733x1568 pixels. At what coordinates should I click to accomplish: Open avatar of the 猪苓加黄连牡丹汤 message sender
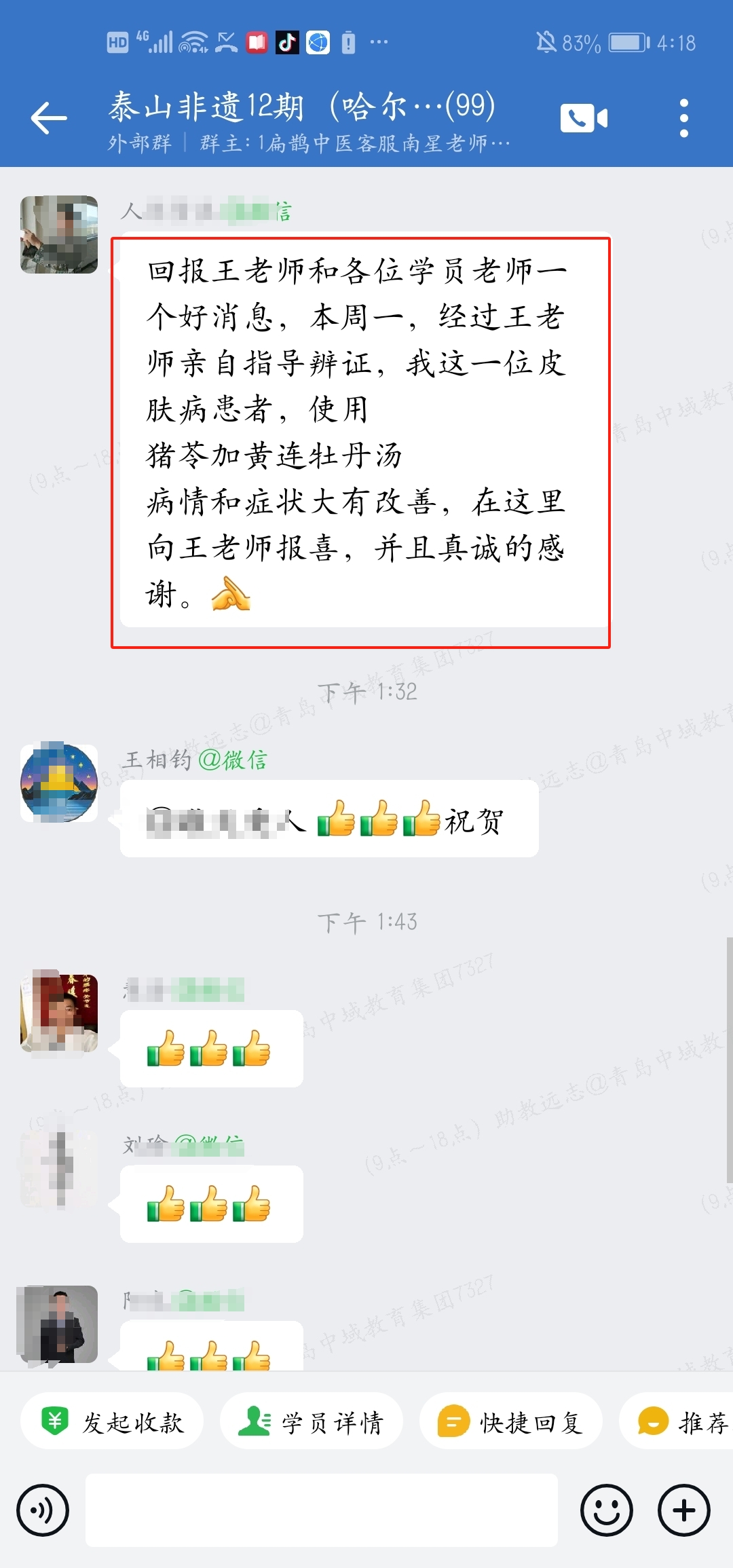point(59,235)
